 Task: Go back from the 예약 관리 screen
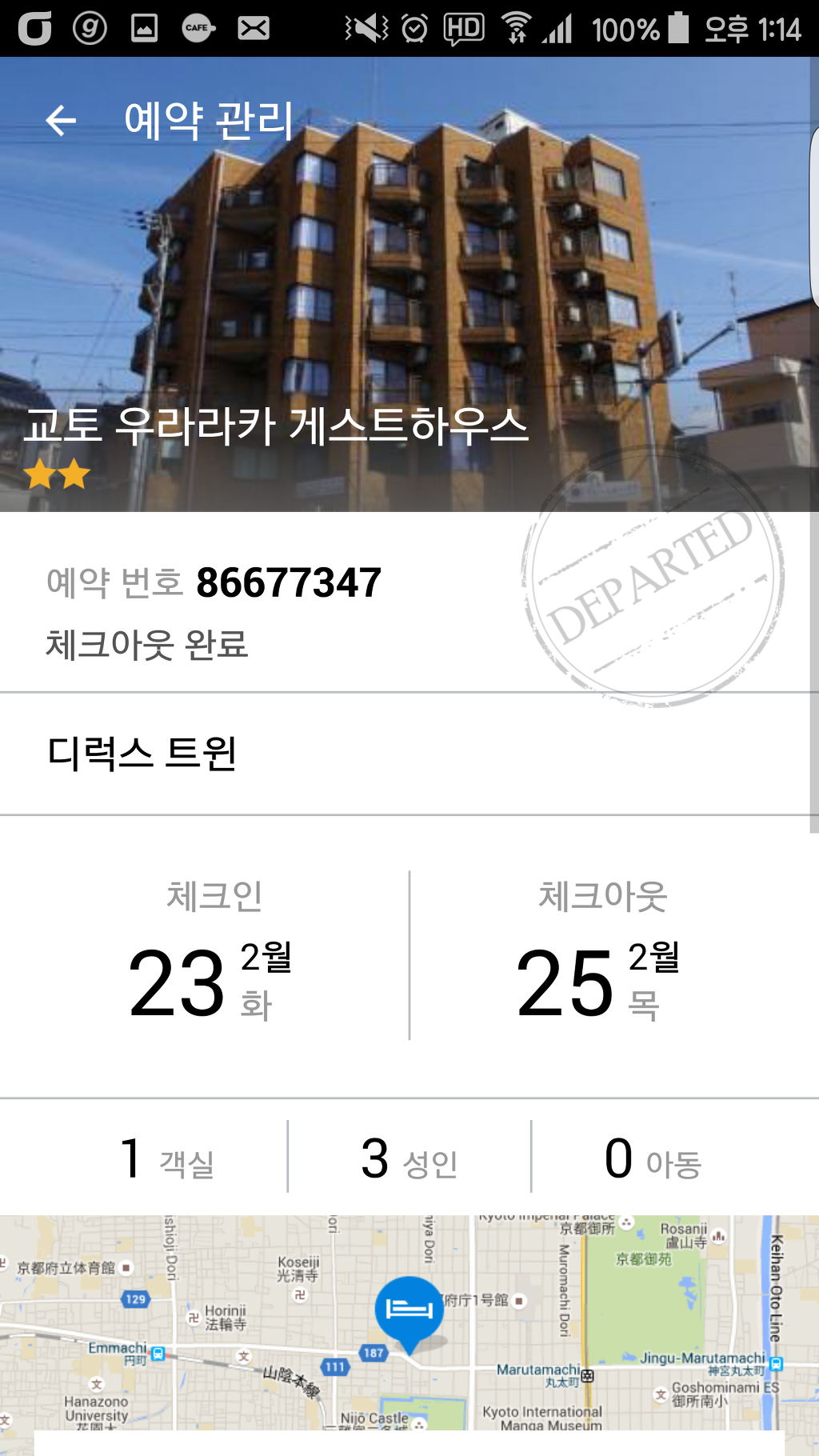(61, 122)
